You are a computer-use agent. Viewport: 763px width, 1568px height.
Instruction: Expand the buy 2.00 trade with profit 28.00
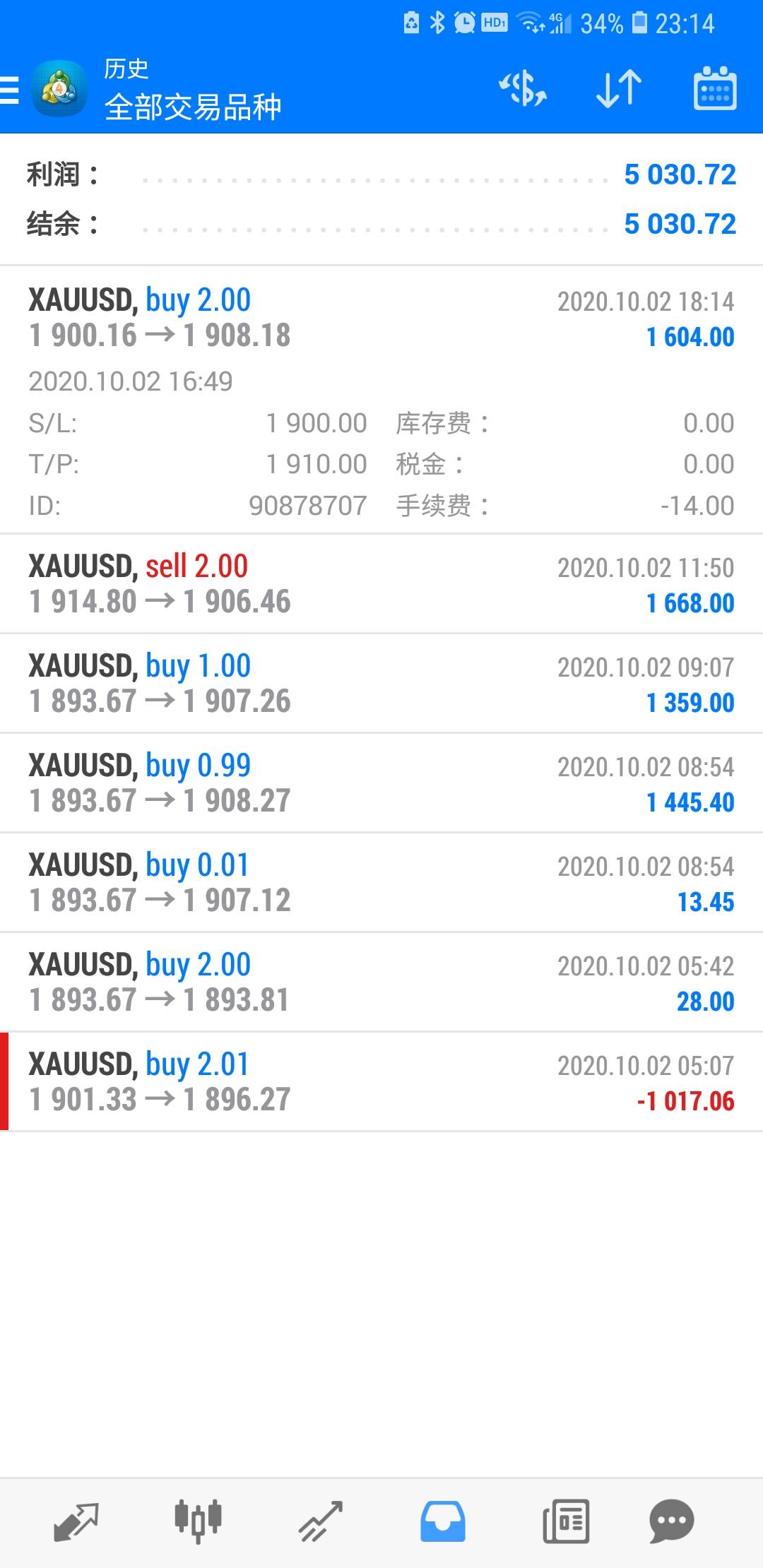pos(381,982)
